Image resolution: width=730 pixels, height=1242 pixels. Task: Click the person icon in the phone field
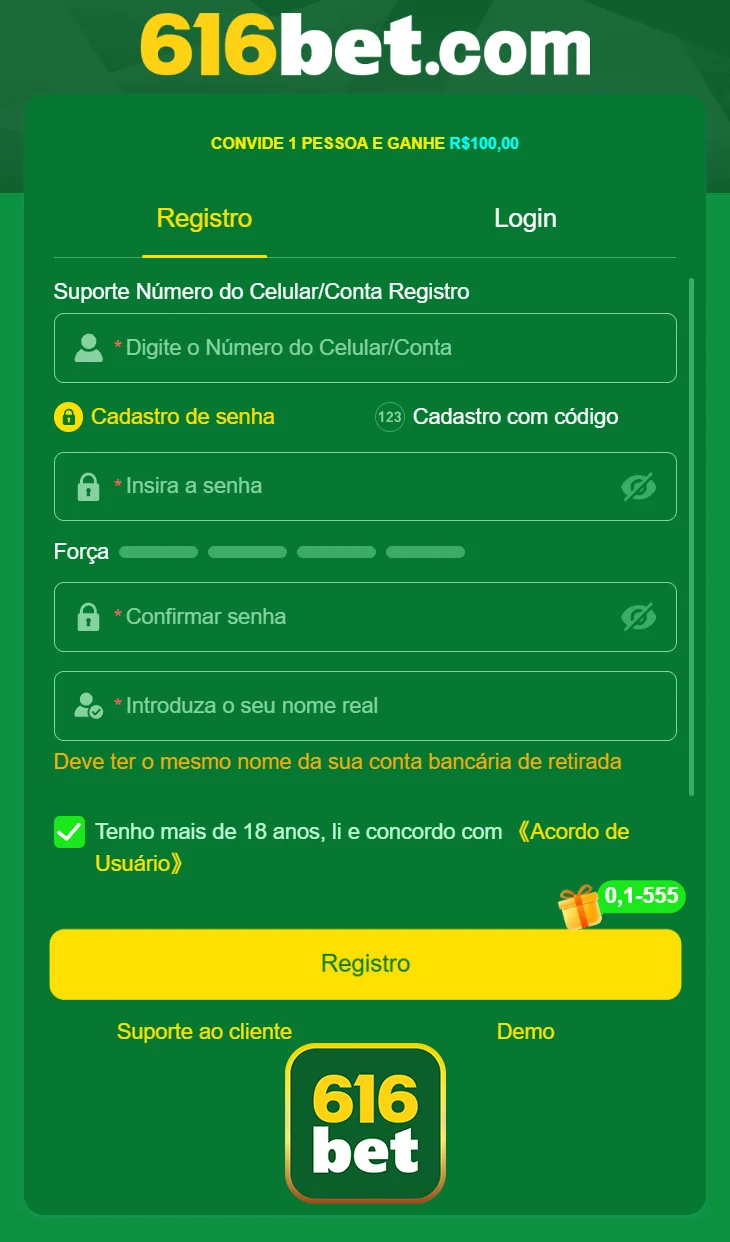pos(90,347)
